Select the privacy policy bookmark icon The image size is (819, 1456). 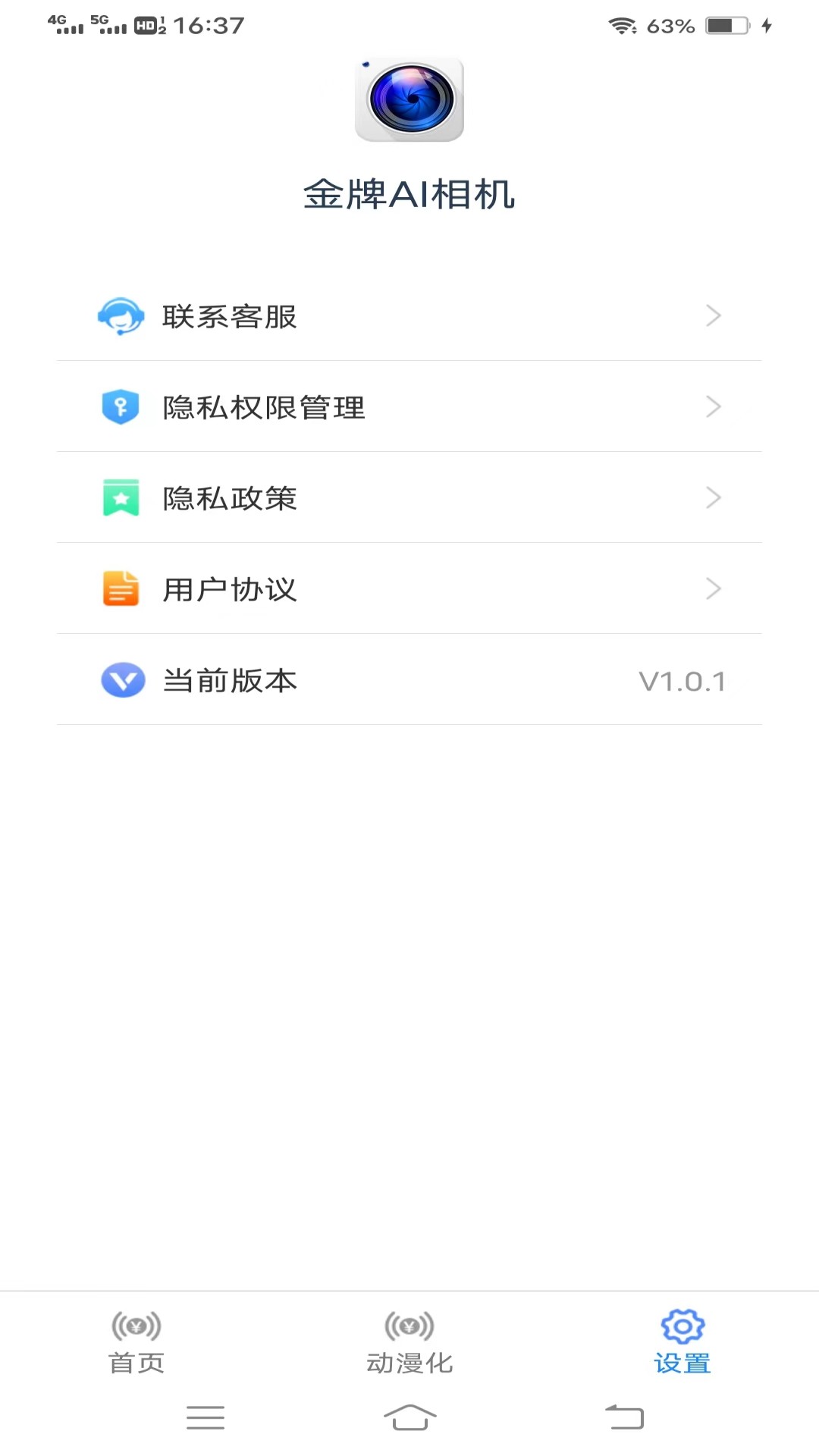pos(121,497)
